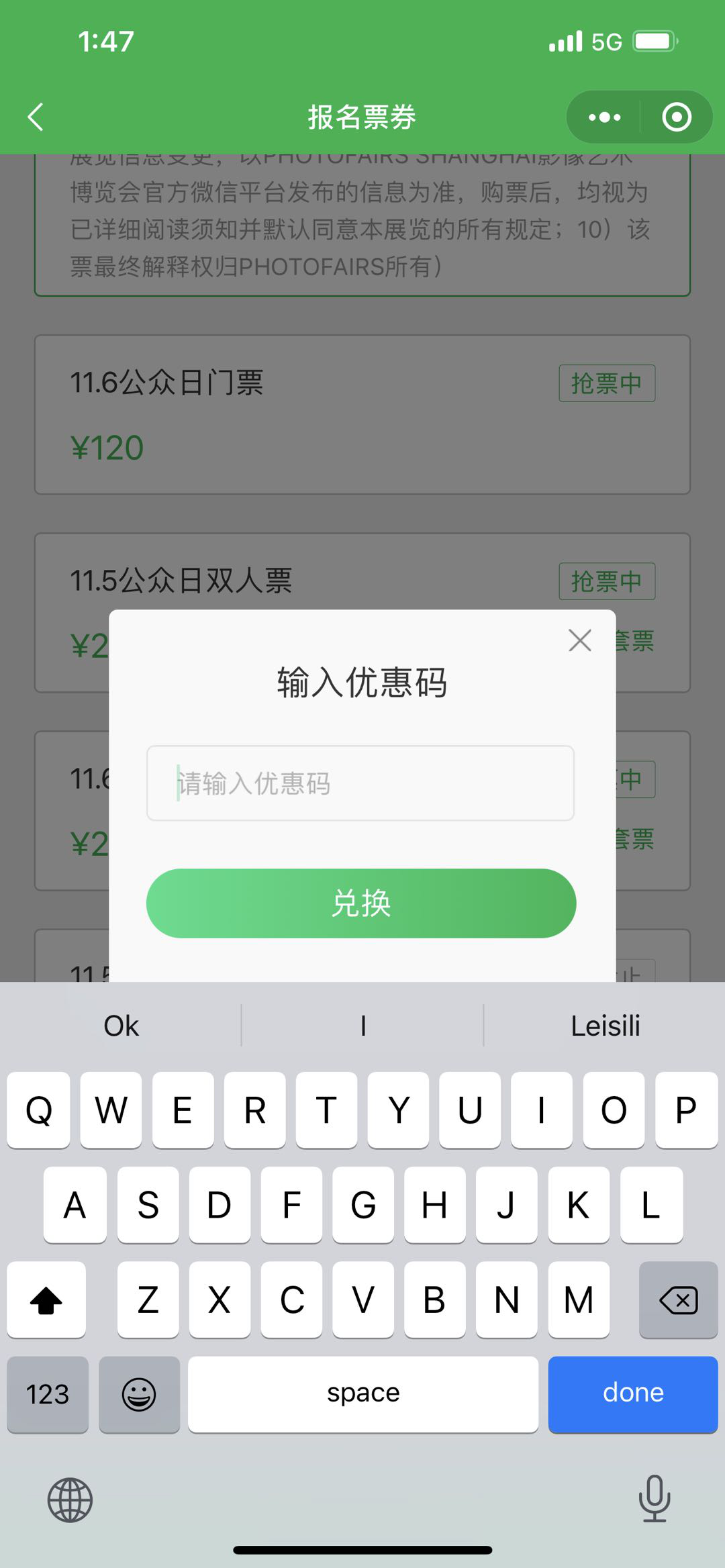Go back from the 报名票券 page
Viewport: 725px width, 1568px height.
[36, 117]
